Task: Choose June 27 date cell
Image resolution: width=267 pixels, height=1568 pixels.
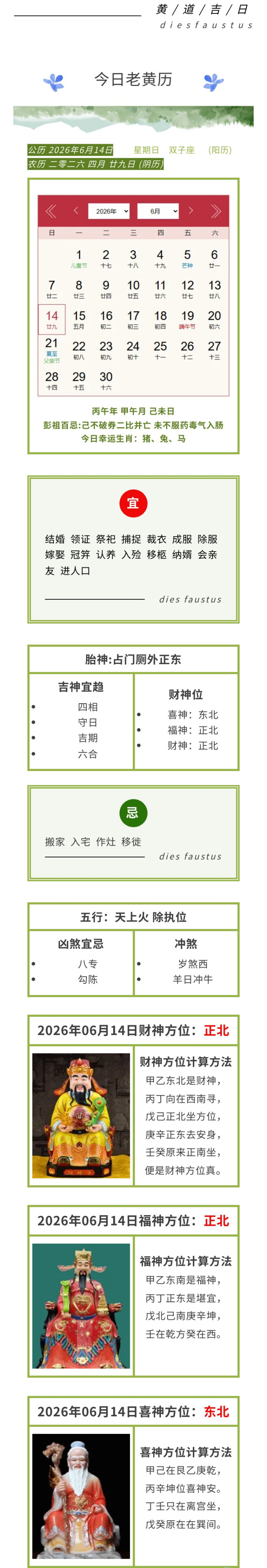Action: coord(215,350)
